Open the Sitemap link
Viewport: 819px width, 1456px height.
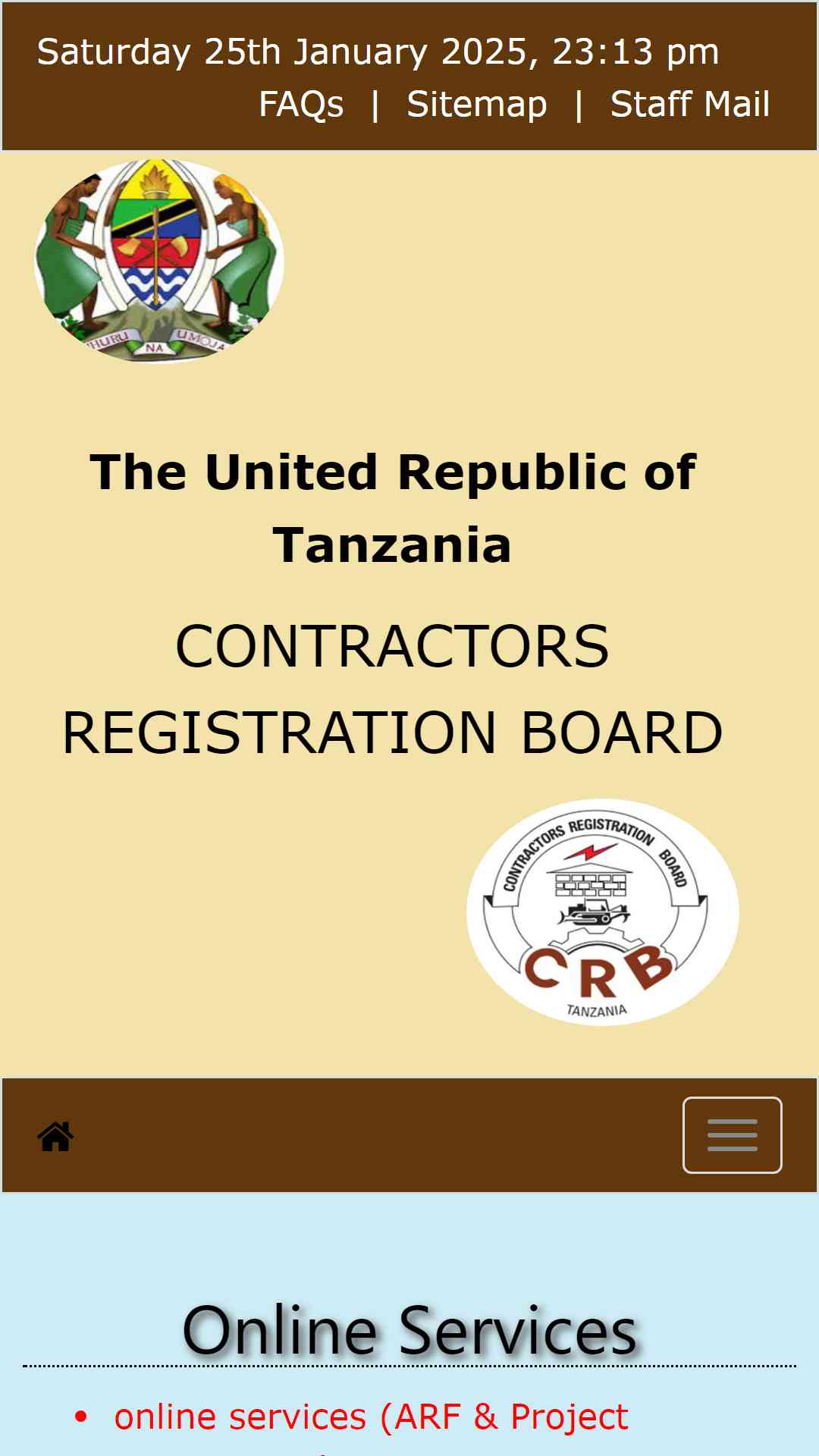pyautogui.click(x=477, y=105)
